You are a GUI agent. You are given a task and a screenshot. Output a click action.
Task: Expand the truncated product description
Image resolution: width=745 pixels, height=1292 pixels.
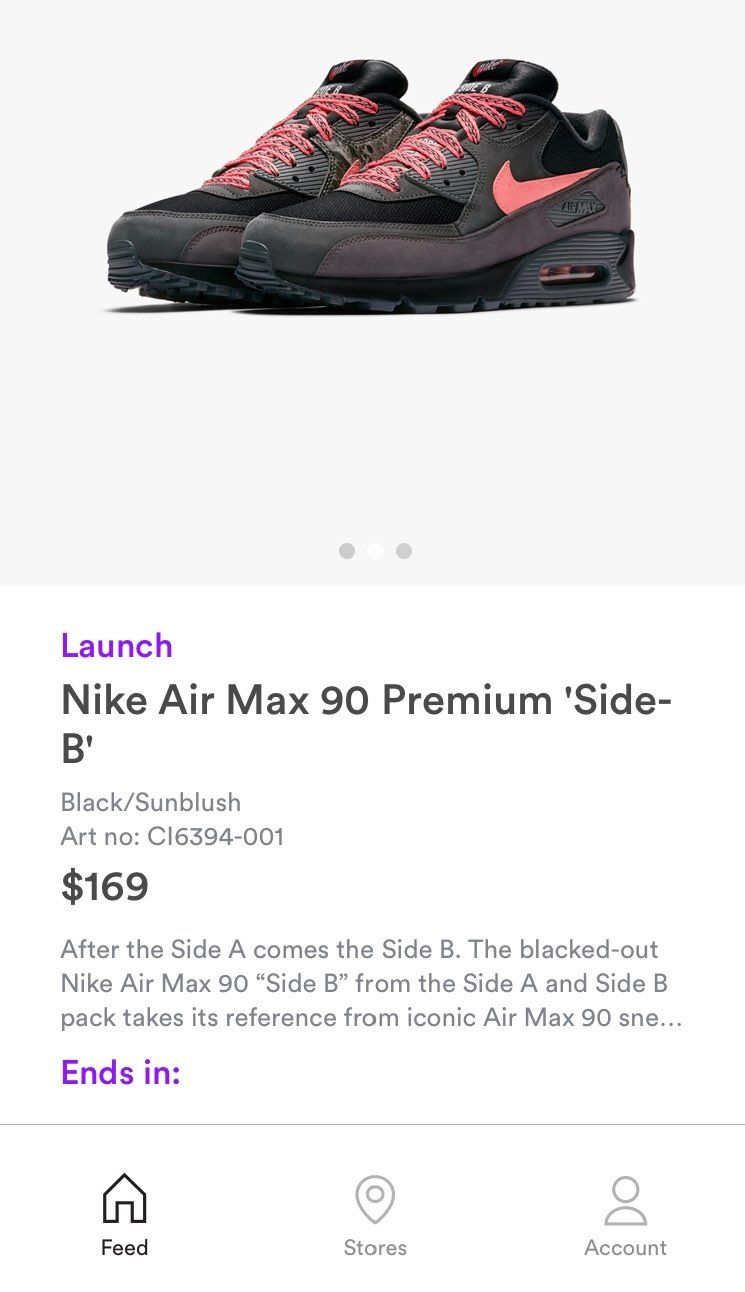[371, 983]
